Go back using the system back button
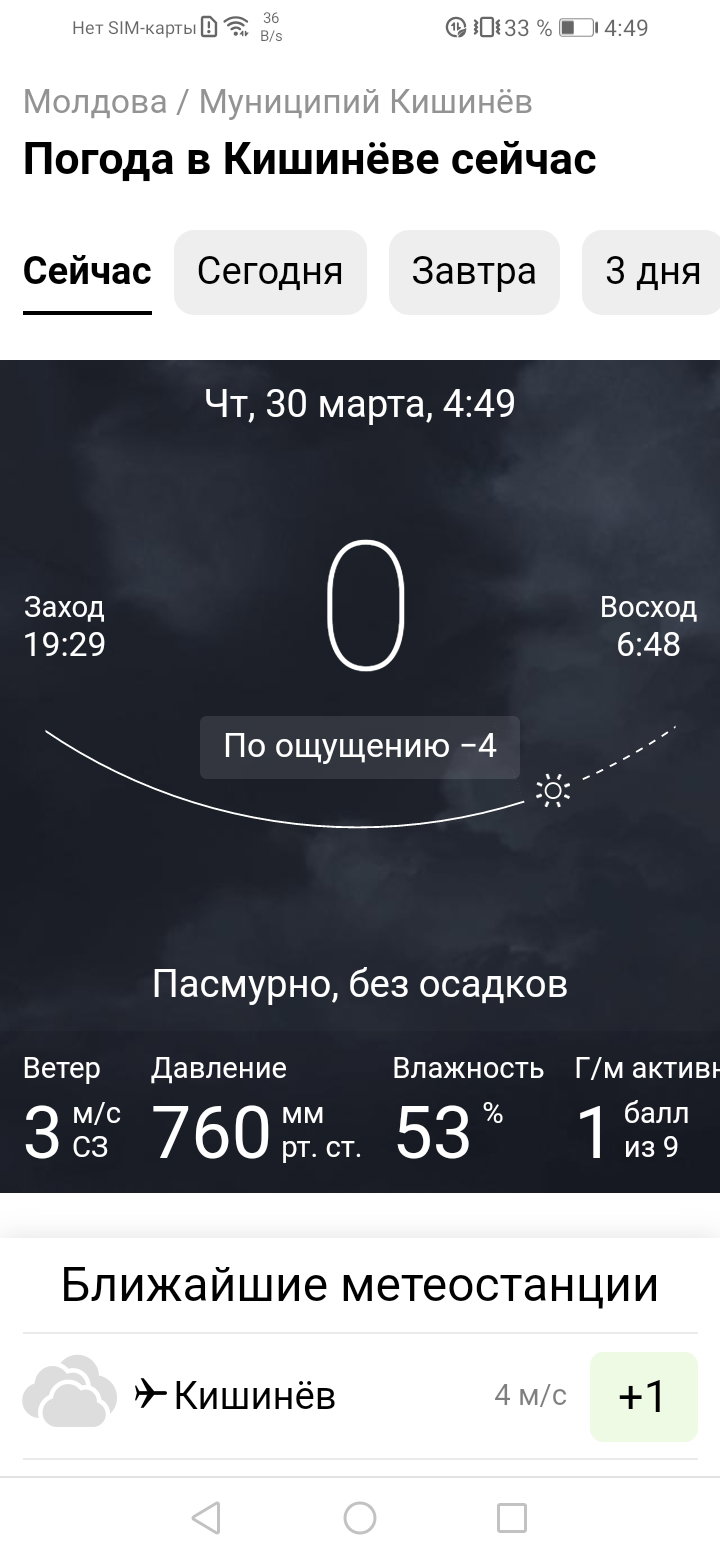 206,1518
